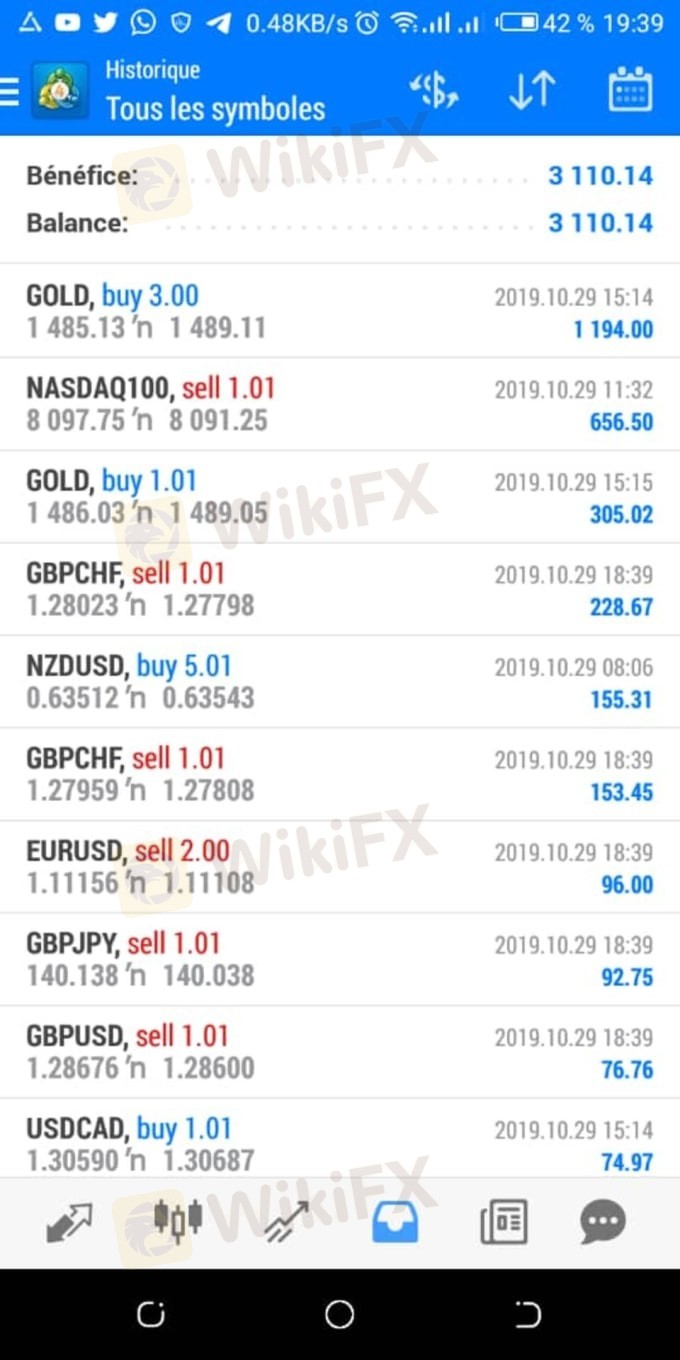Change the history sort order
This screenshot has height=1360, width=680.
[x=531, y=92]
